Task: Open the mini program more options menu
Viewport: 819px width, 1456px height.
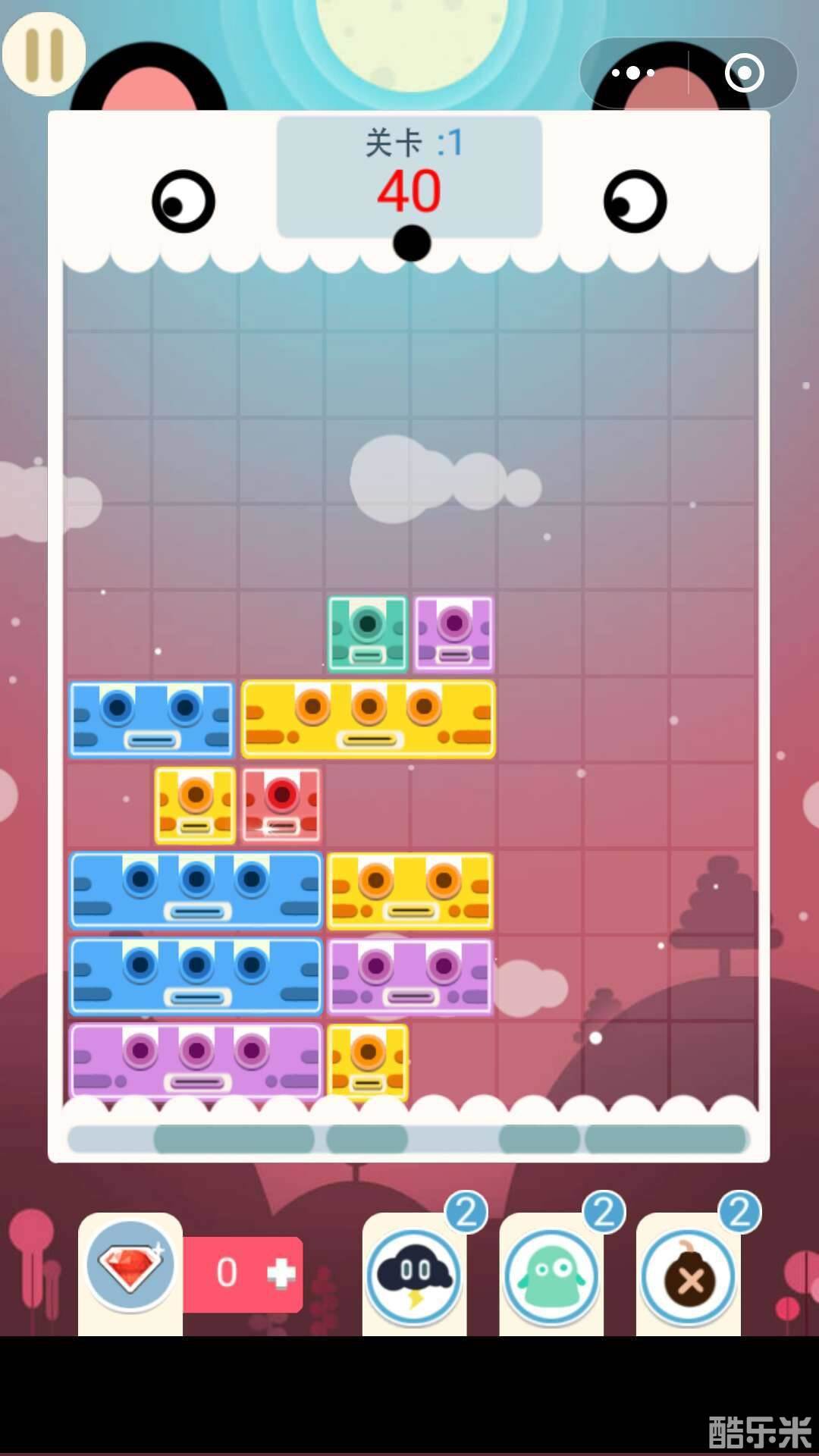Action: [x=633, y=73]
